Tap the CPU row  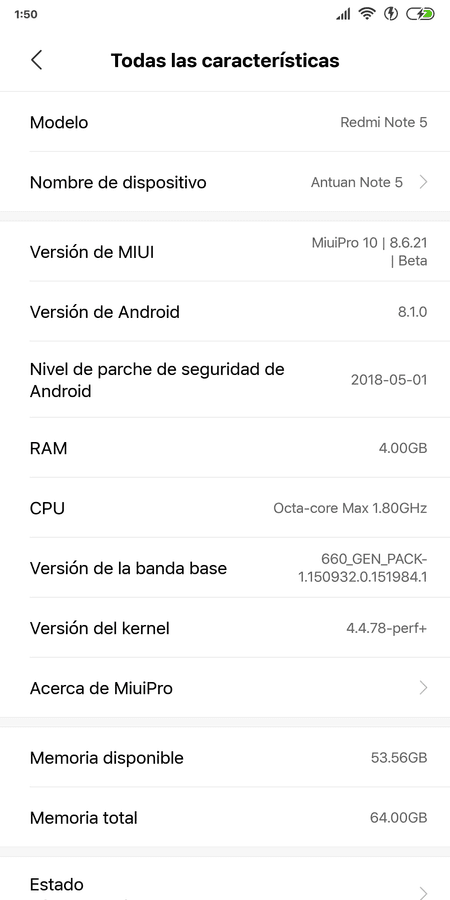click(x=225, y=507)
